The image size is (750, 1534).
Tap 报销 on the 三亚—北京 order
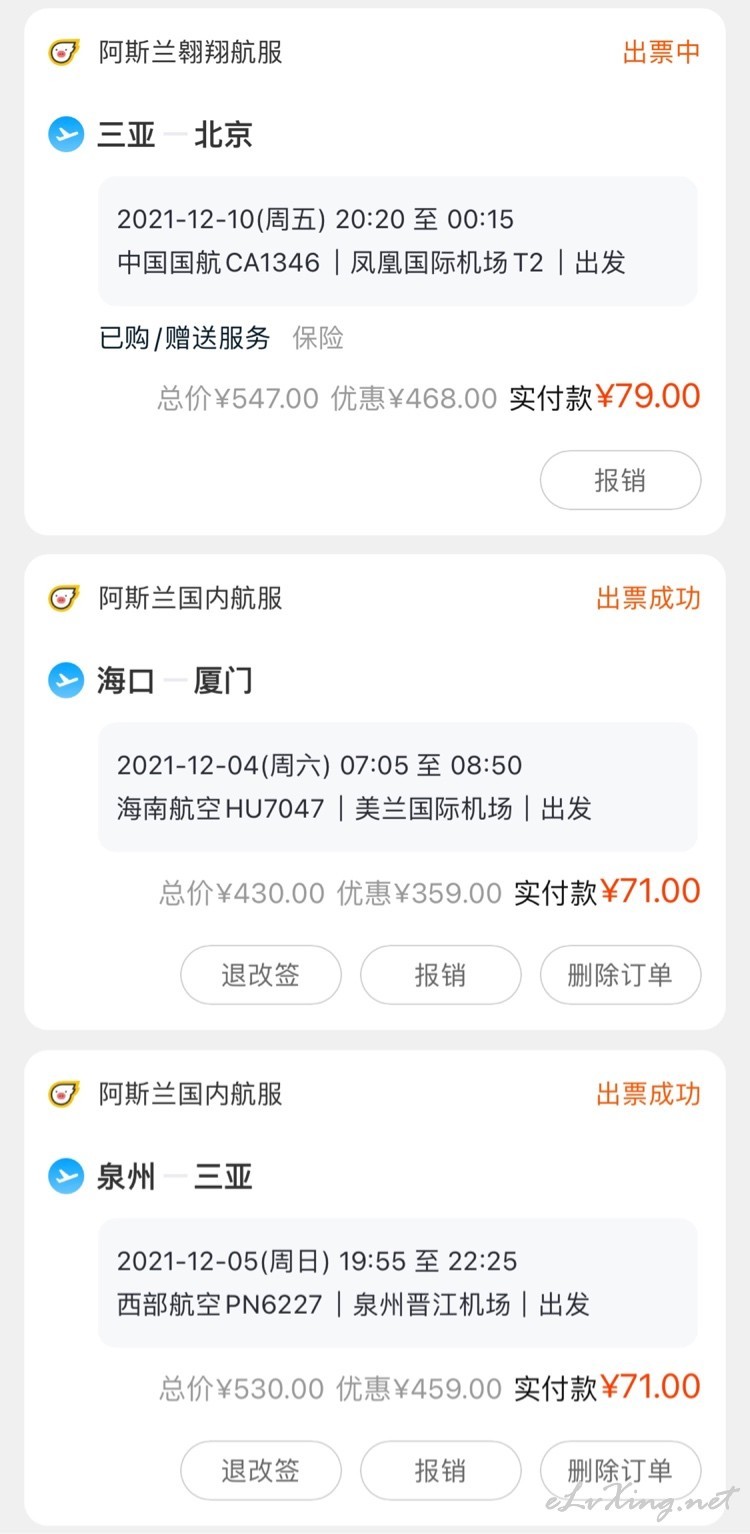[620, 480]
